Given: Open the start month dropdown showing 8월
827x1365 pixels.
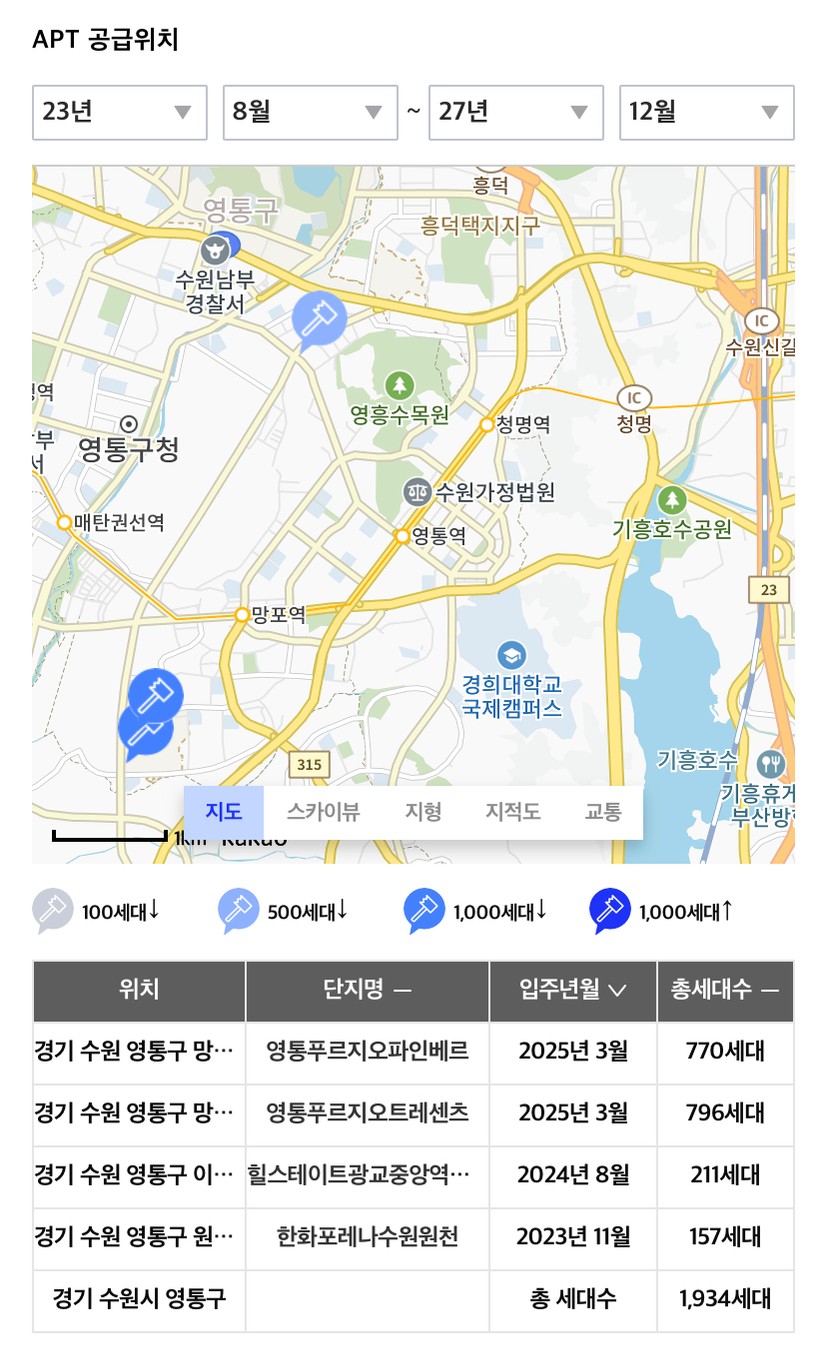Looking at the screenshot, I should pyautogui.click(x=310, y=112).
